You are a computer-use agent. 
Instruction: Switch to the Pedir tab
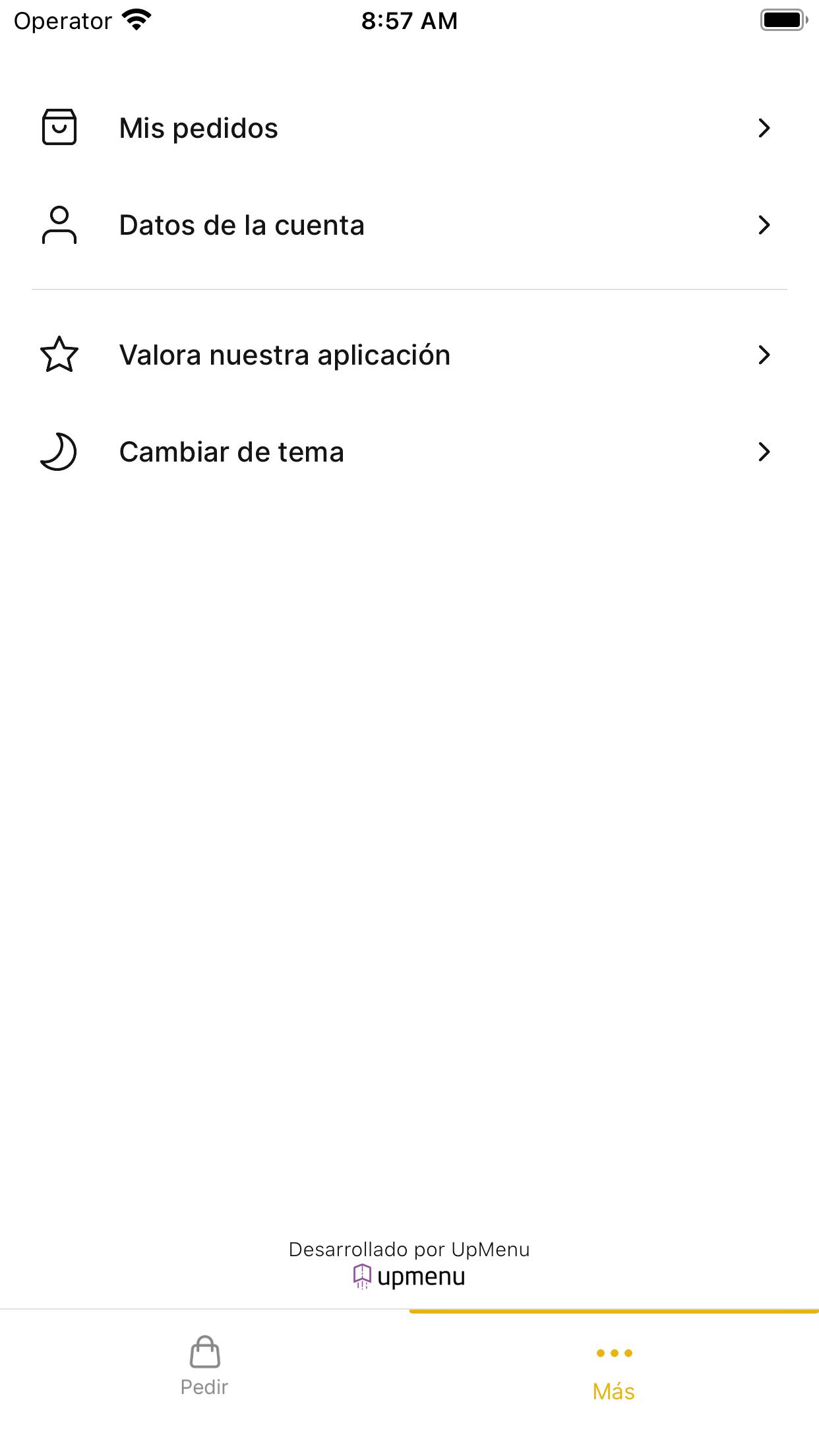click(204, 1367)
